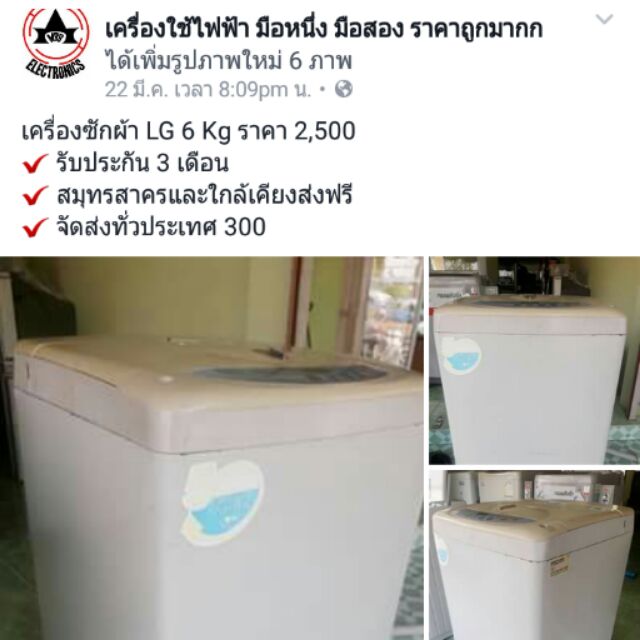This screenshot has width=640, height=640.
Task: View the lower small washing machine photo
Action: (x=534, y=555)
